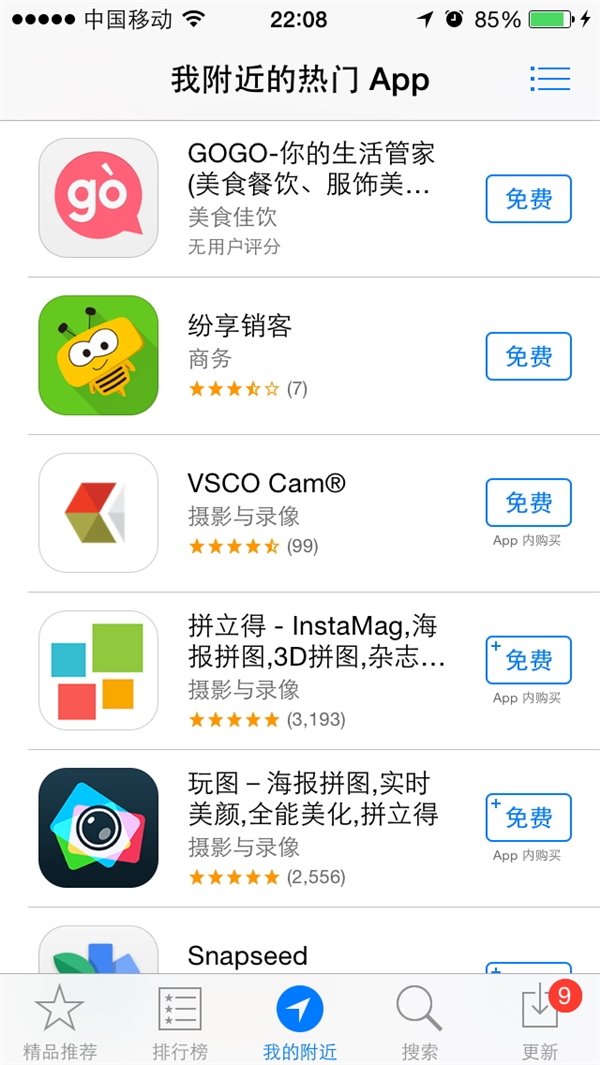Image resolution: width=600 pixels, height=1065 pixels.
Task: Install 玩图 using its free button
Action: pos(528,818)
